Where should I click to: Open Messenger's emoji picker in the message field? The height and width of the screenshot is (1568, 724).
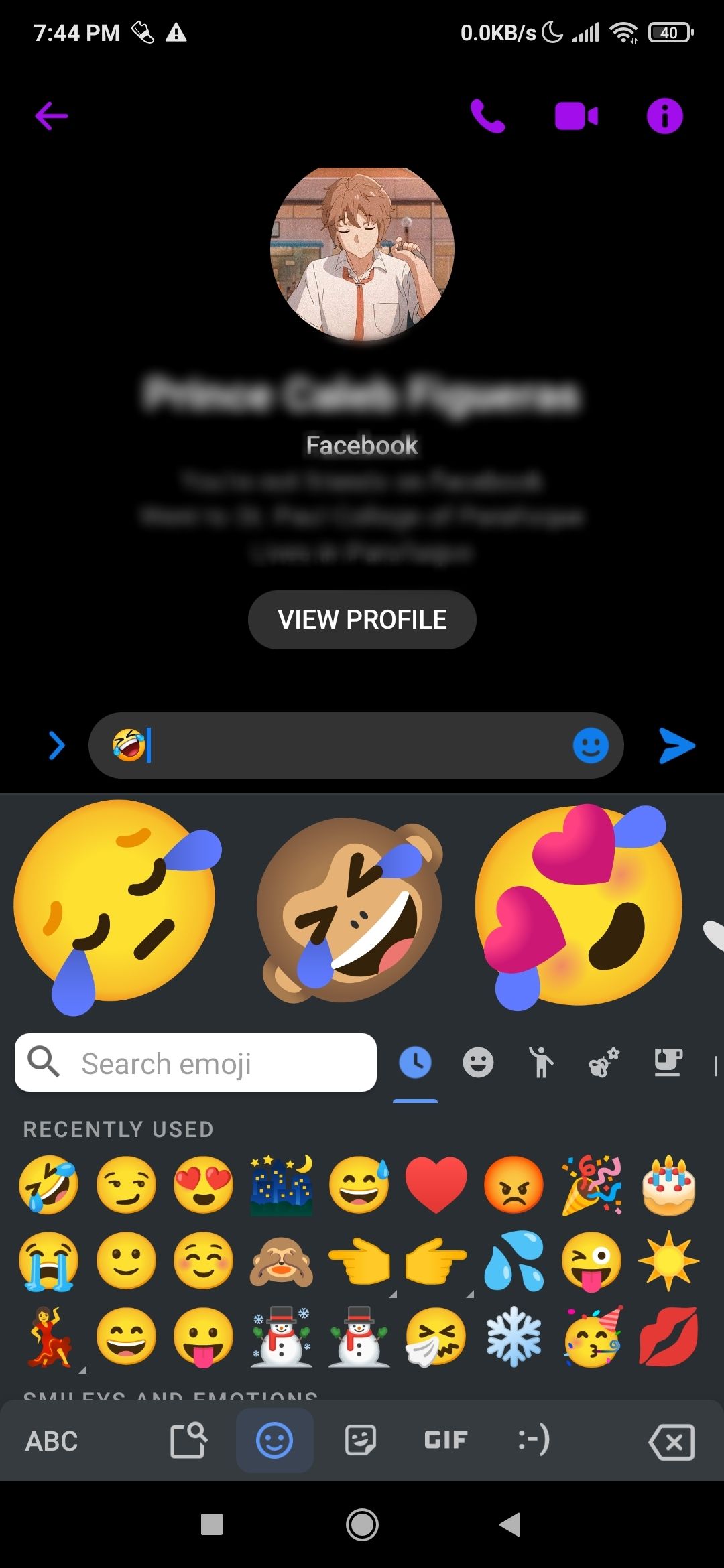click(591, 745)
